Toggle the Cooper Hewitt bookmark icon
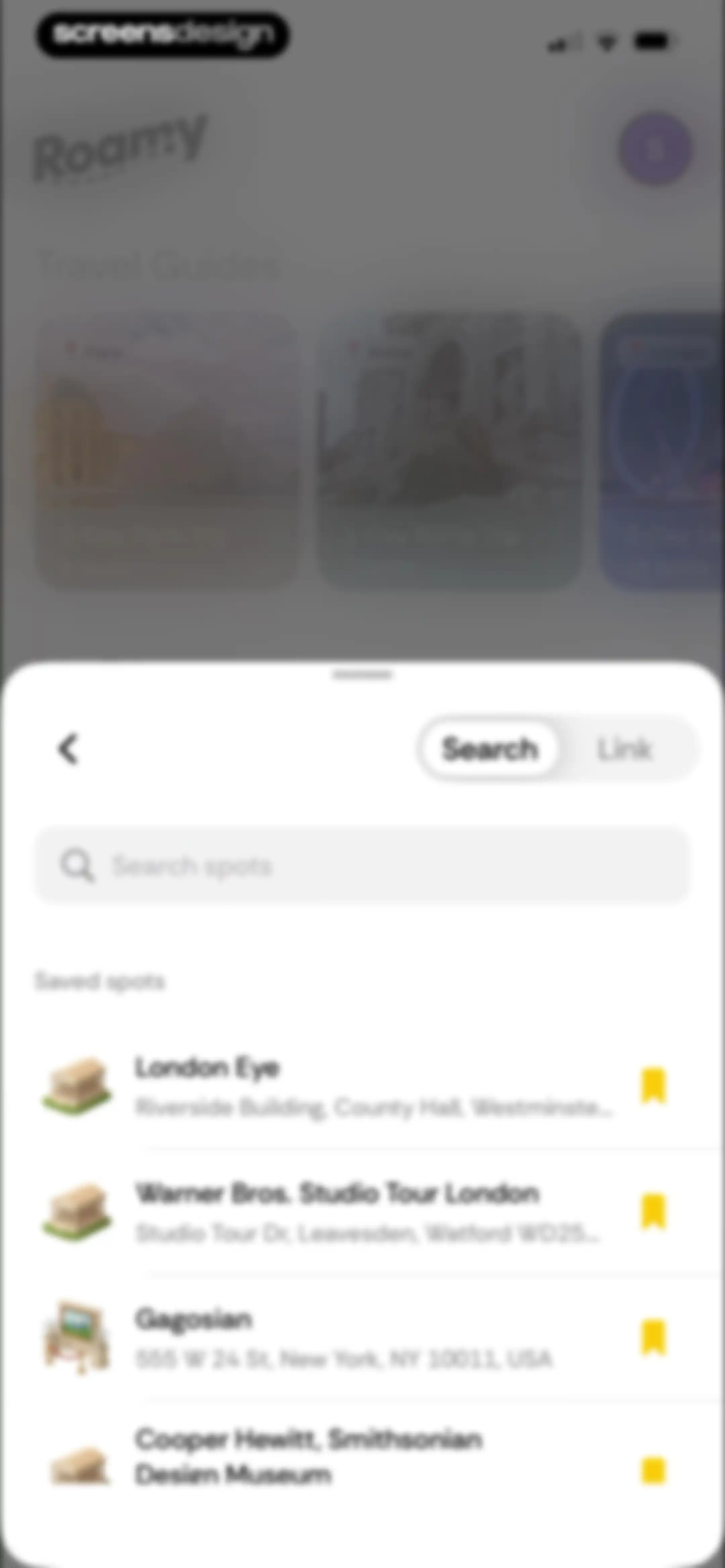 pyautogui.click(x=654, y=1471)
